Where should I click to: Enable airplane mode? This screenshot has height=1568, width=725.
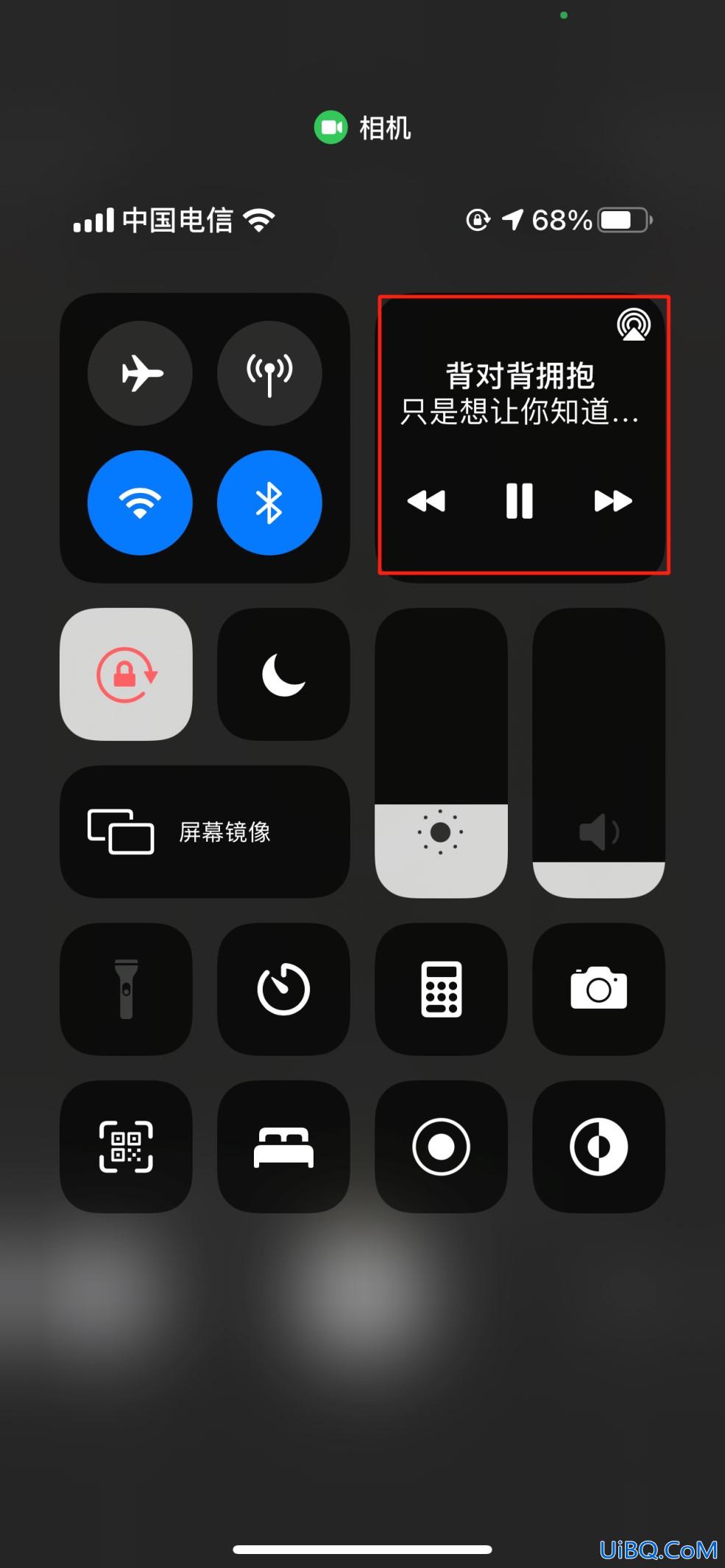[x=140, y=373]
